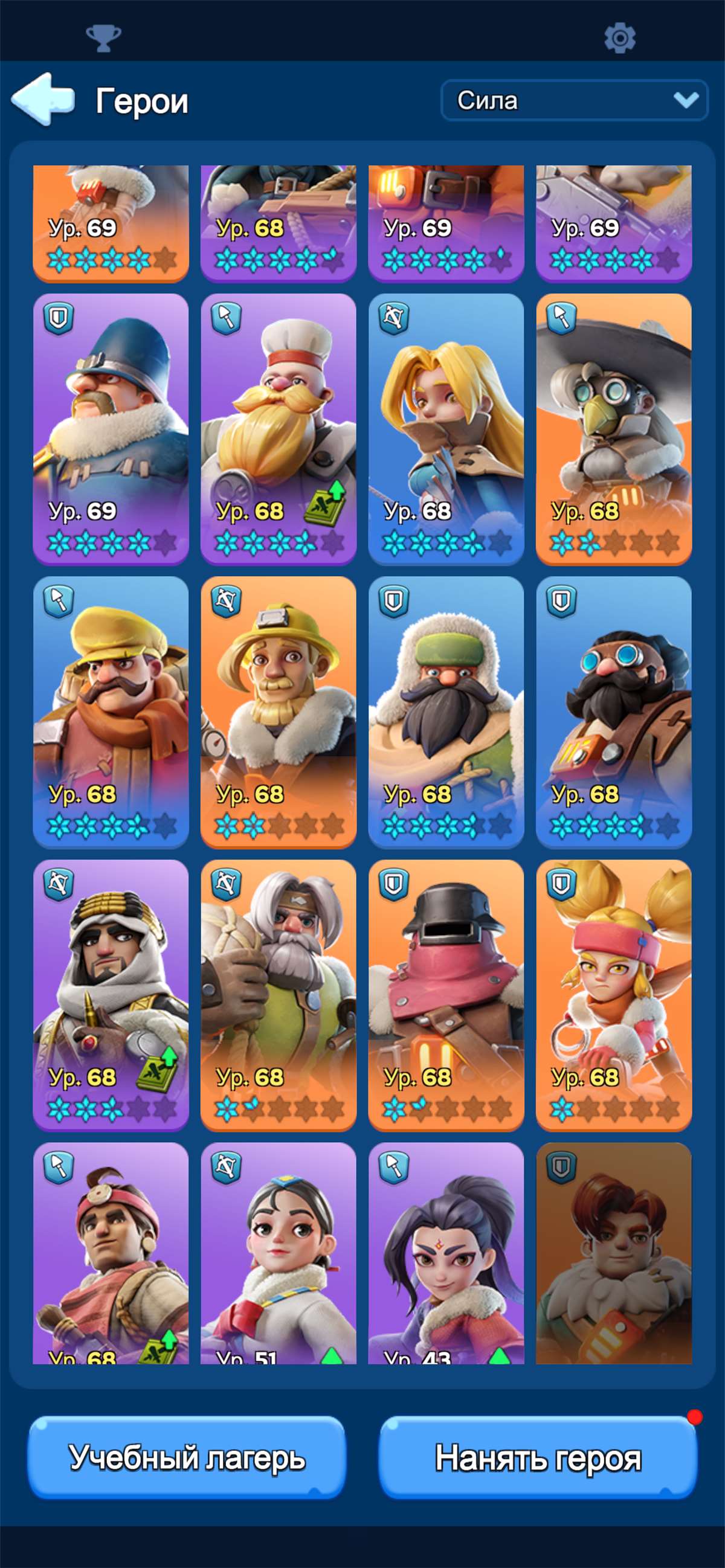Open the long blonde-haired archer hero
The height and width of the screenshot is (1568, 725).
(446, 429)
